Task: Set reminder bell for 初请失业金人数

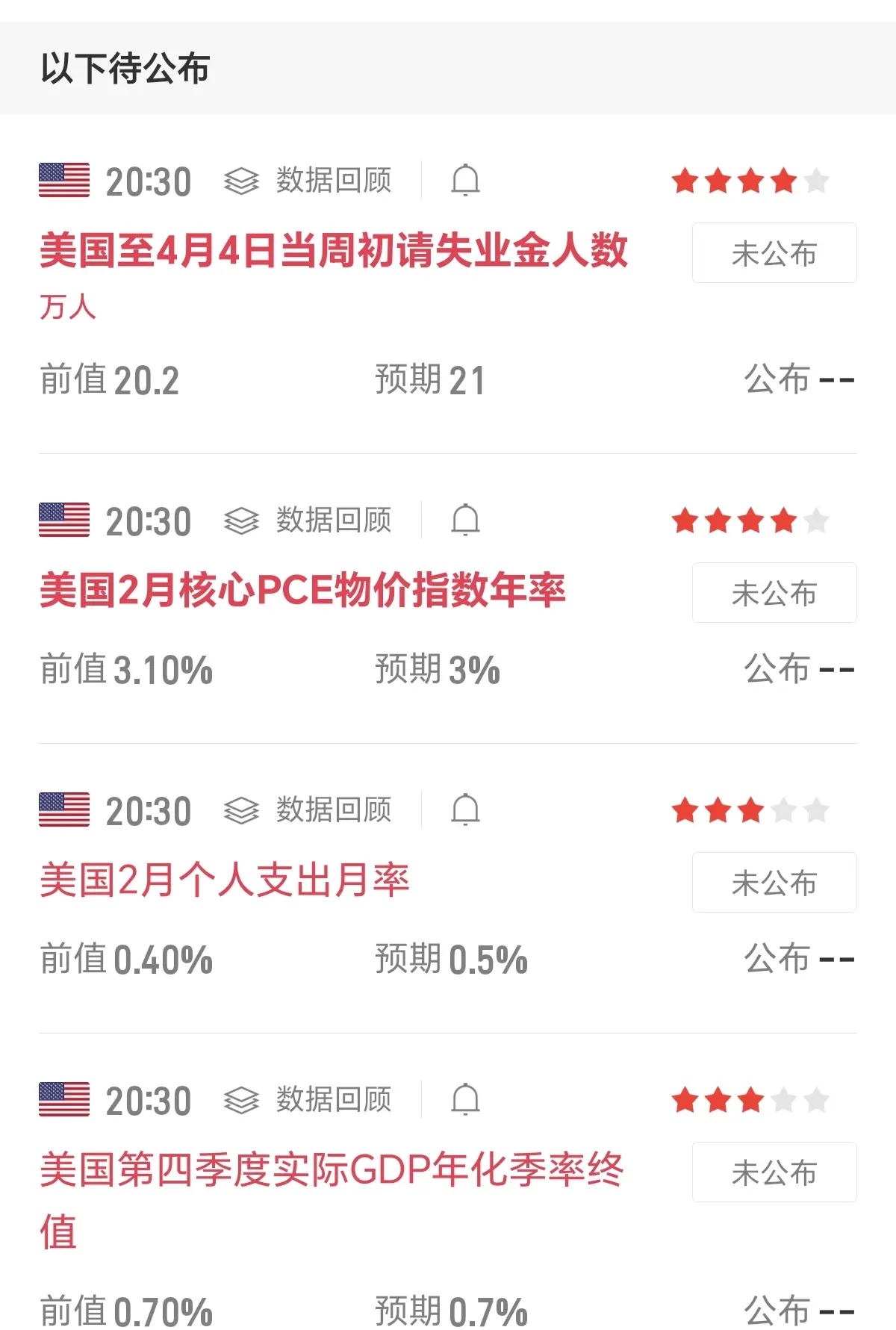Action: click(465, 181)
